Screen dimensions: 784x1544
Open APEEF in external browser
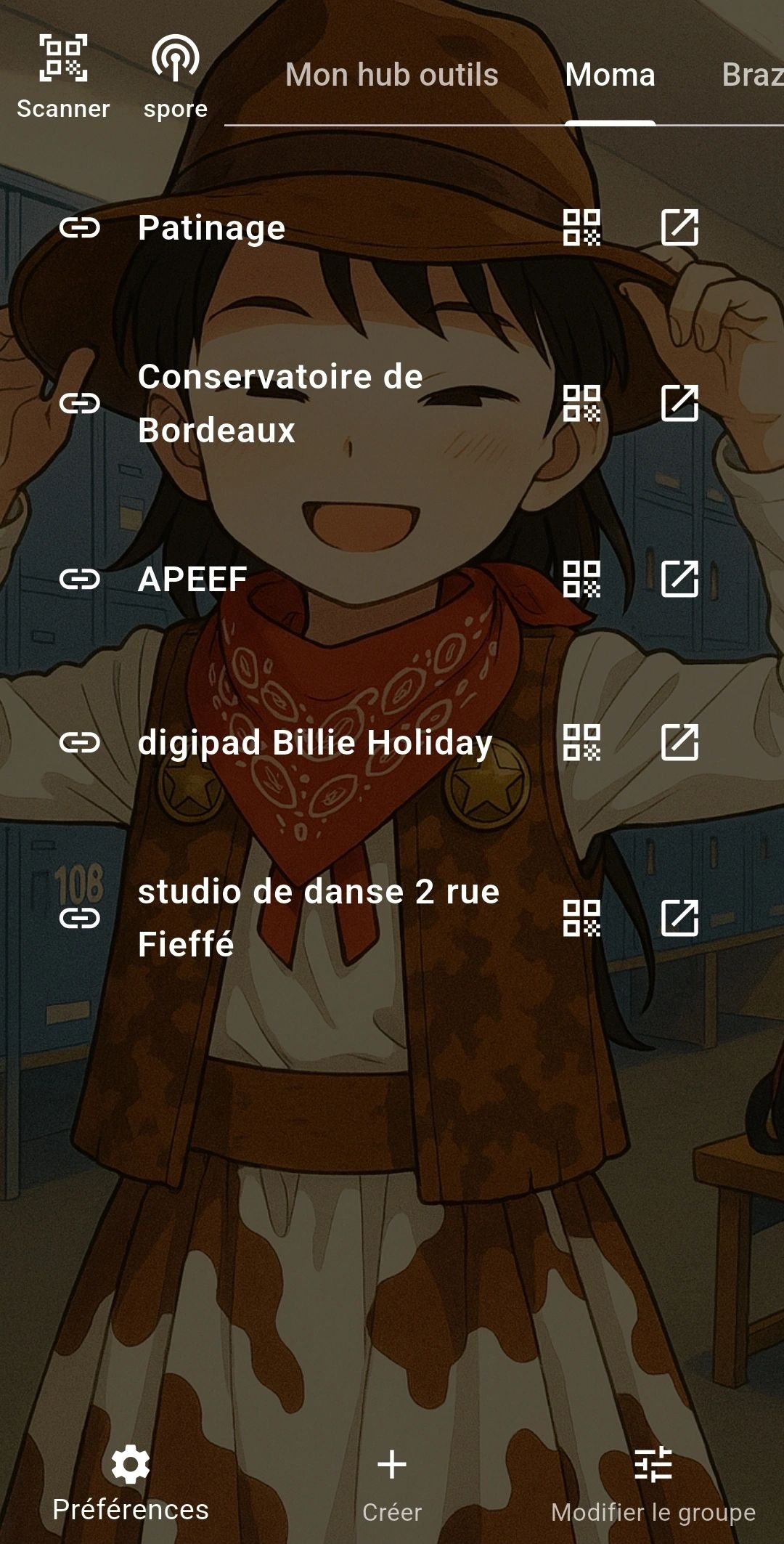point(679,580)
